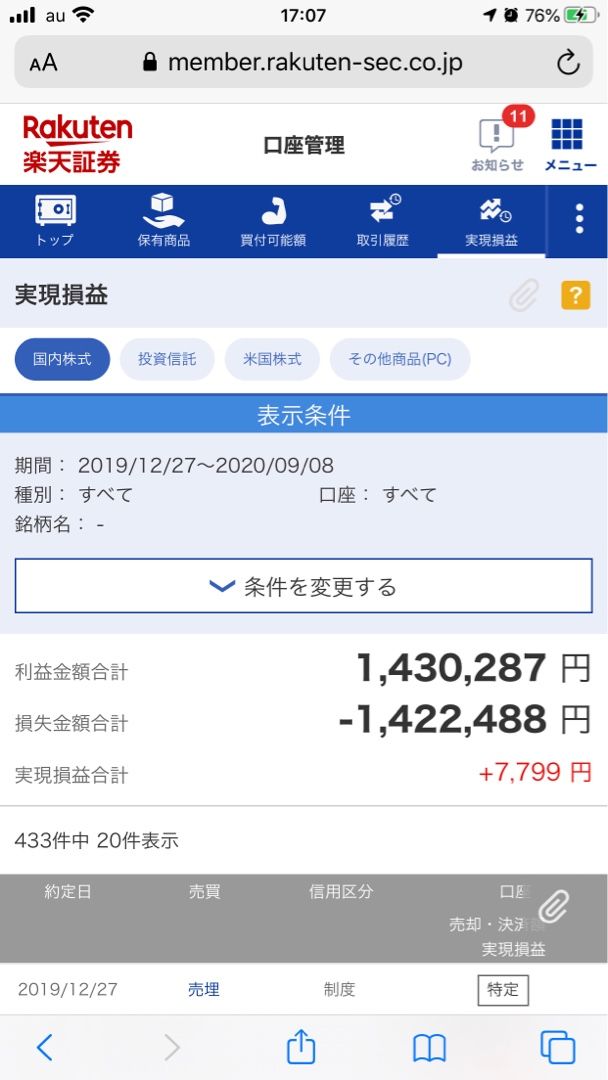Open the お知らせ notifications icon
608x1080 pixels.
[497, 144]
